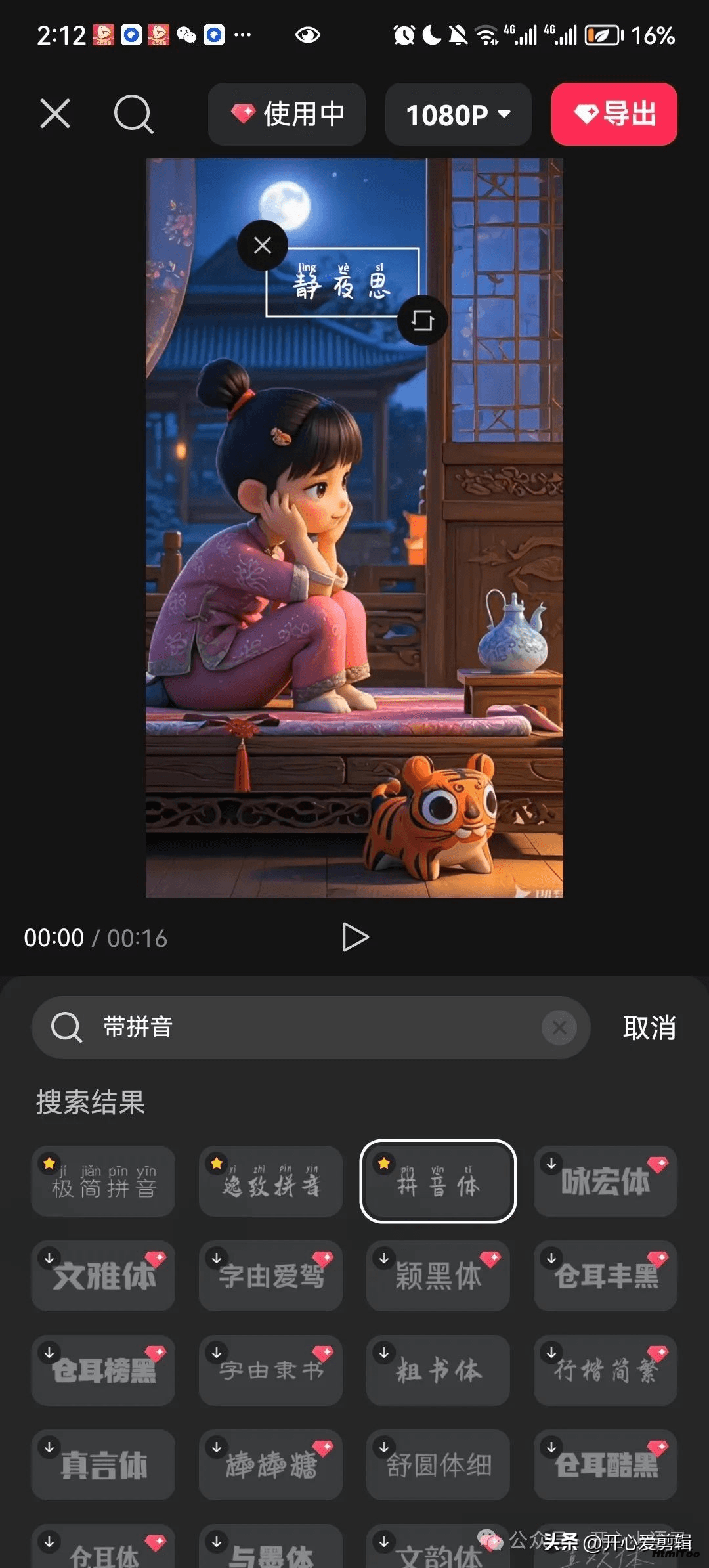Play the video preview
This screenshot has height=1568, width=709.
(355, 937)
